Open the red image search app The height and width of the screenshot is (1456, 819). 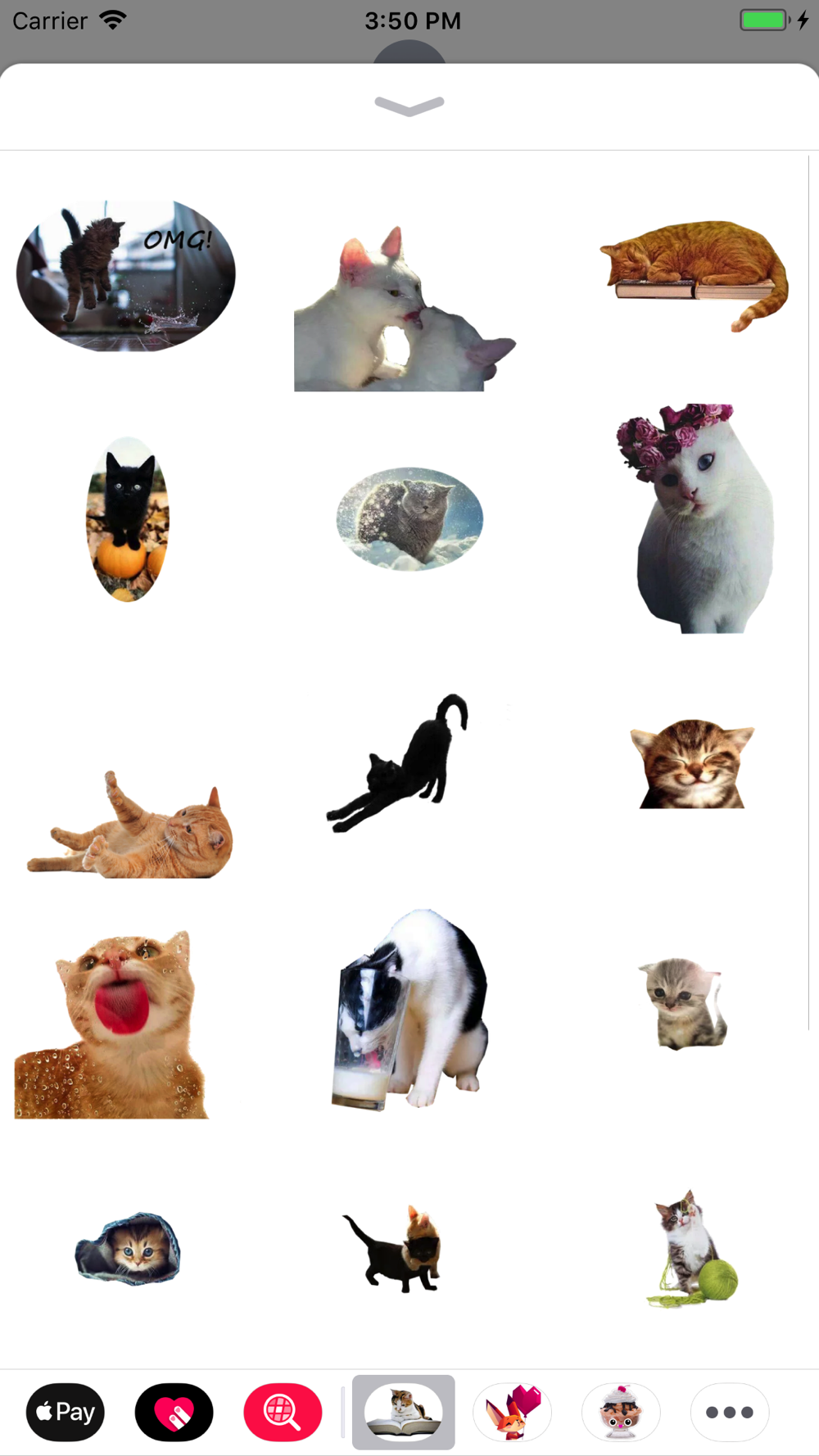pos(283,1412)
